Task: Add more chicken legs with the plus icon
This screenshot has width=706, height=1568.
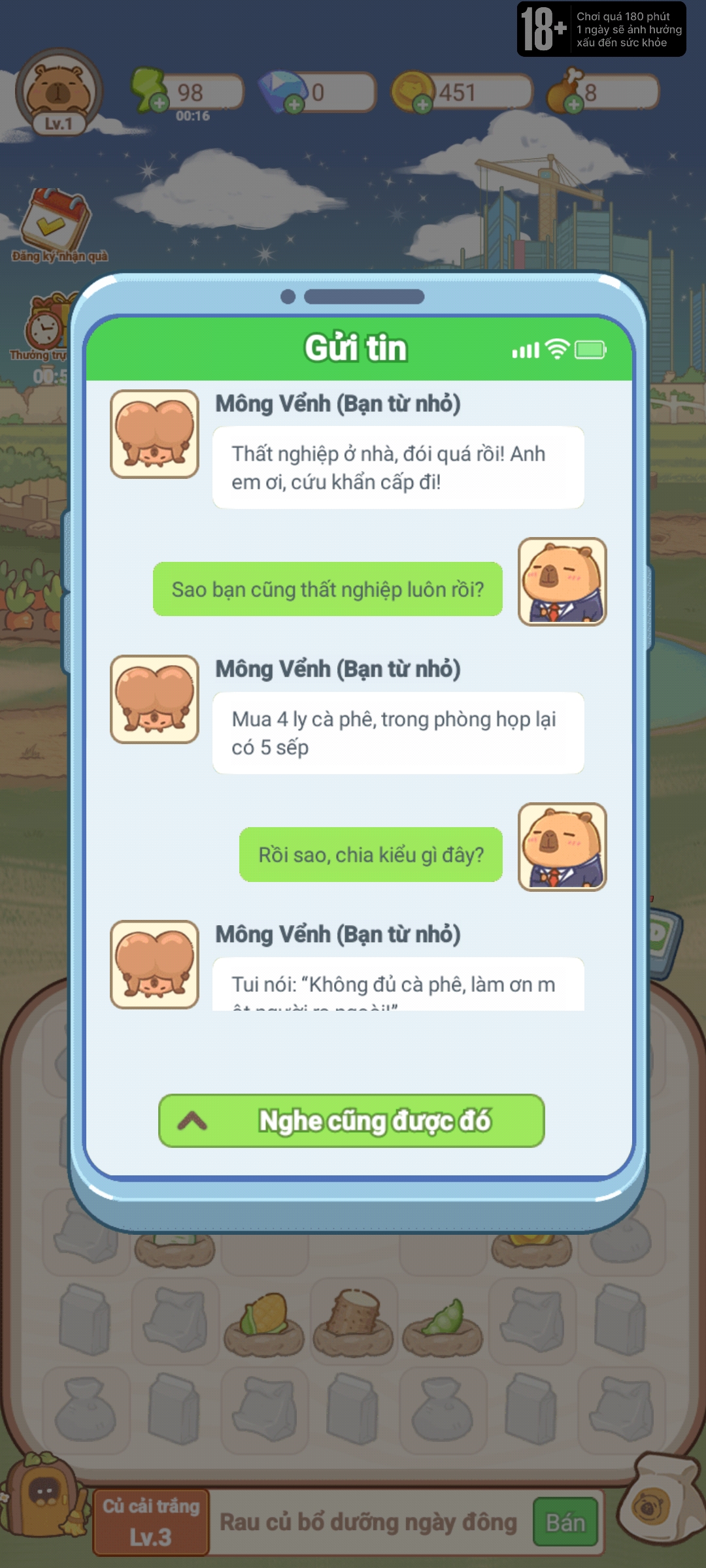Action: point(573,104)
